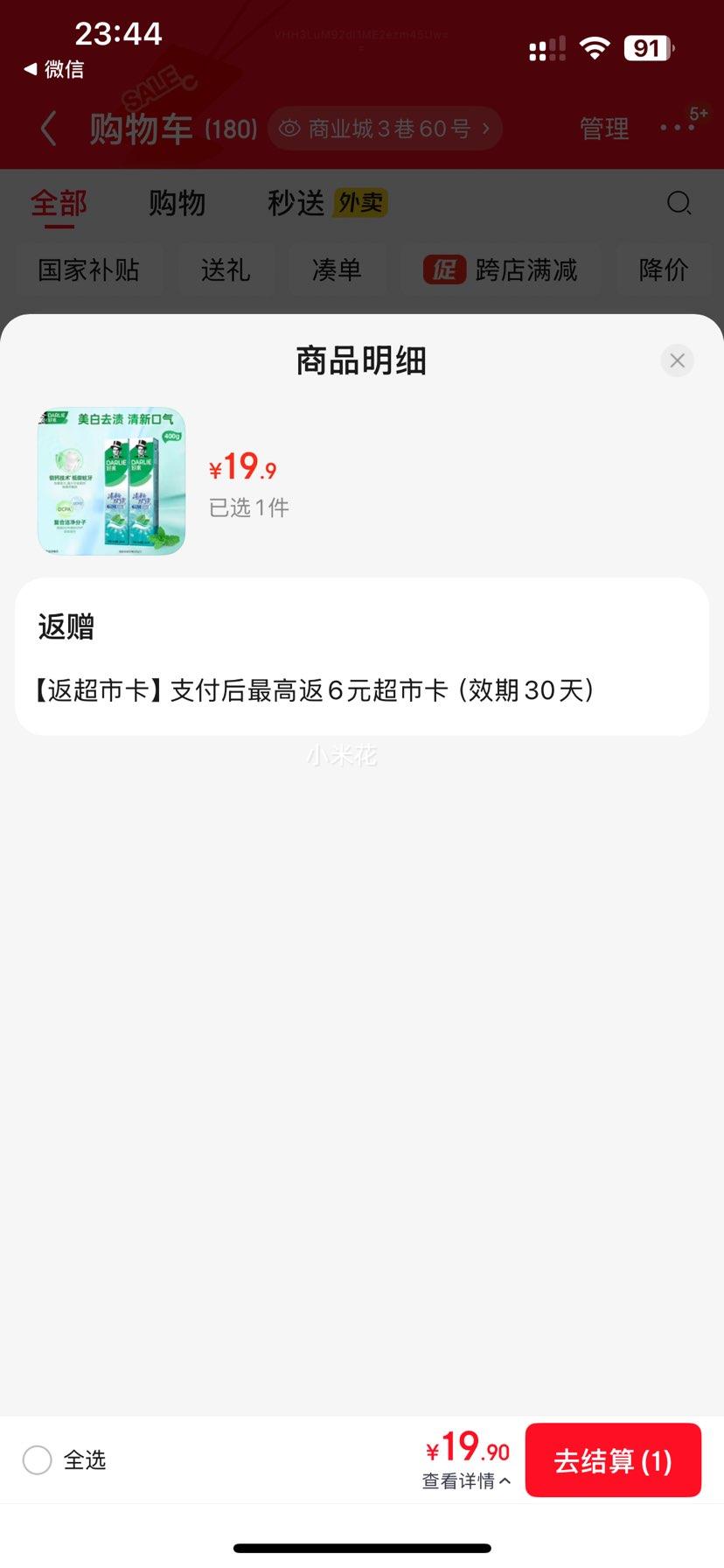Switch to the 秒送 外卖 tab
The height and width of the screenshot is (1568, 724).
tap(326, 203)
